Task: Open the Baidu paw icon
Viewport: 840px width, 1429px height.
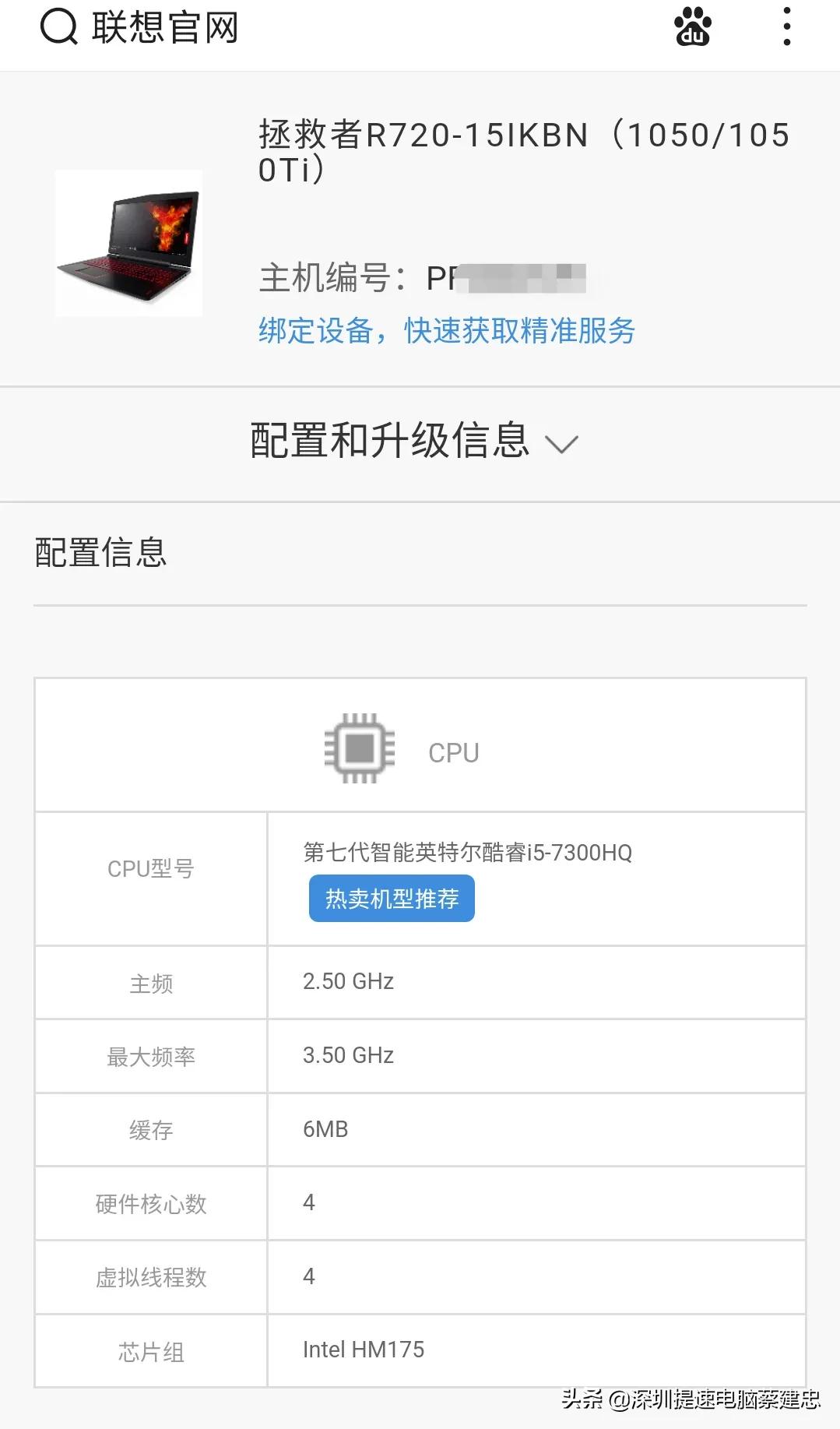Action: click(692, 28)
